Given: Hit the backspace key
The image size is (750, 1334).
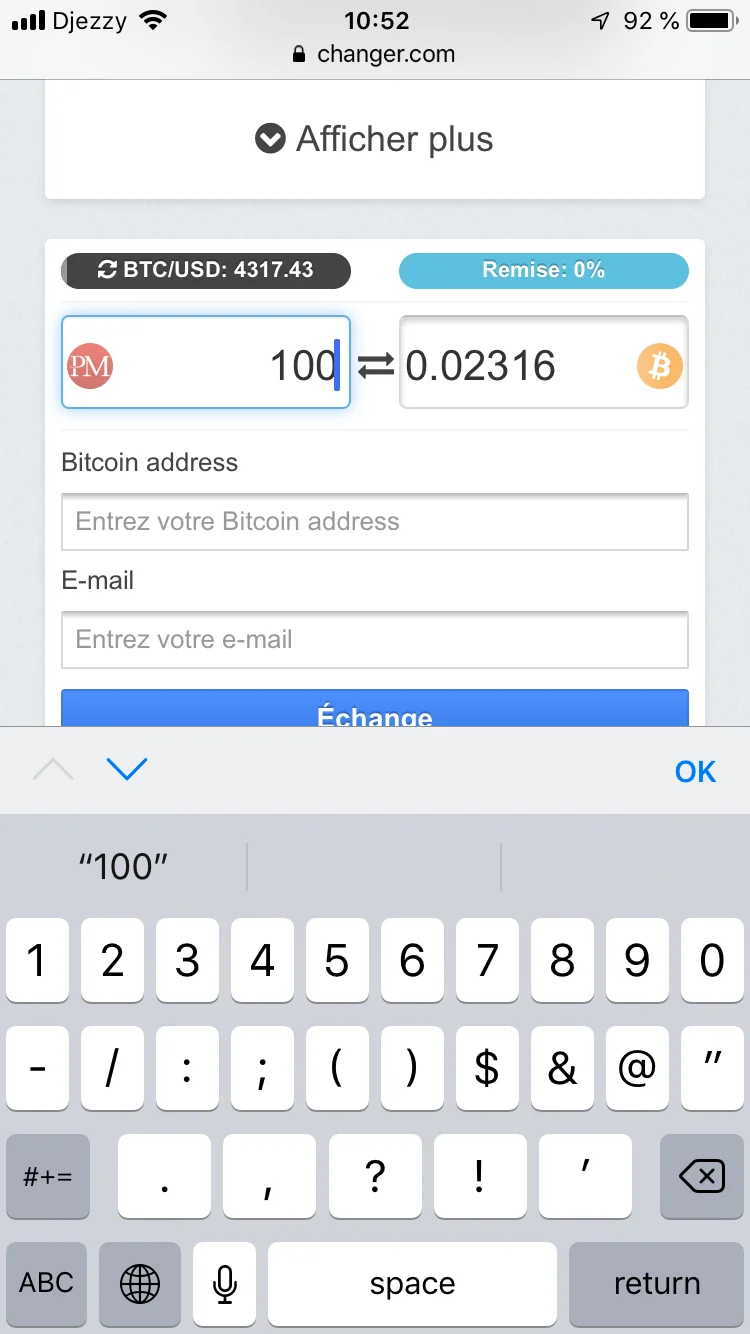Looking at the screenshot, I should tap(701, 1176).
